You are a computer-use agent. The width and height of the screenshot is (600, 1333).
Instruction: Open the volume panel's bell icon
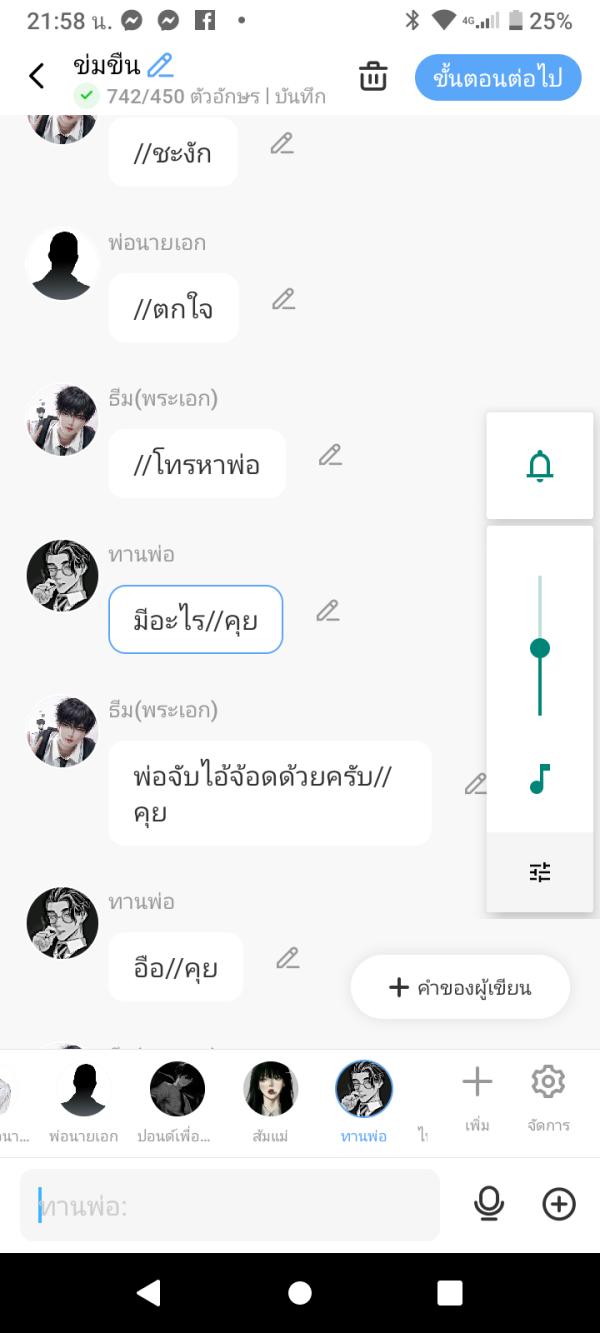[x=540, y=466]
